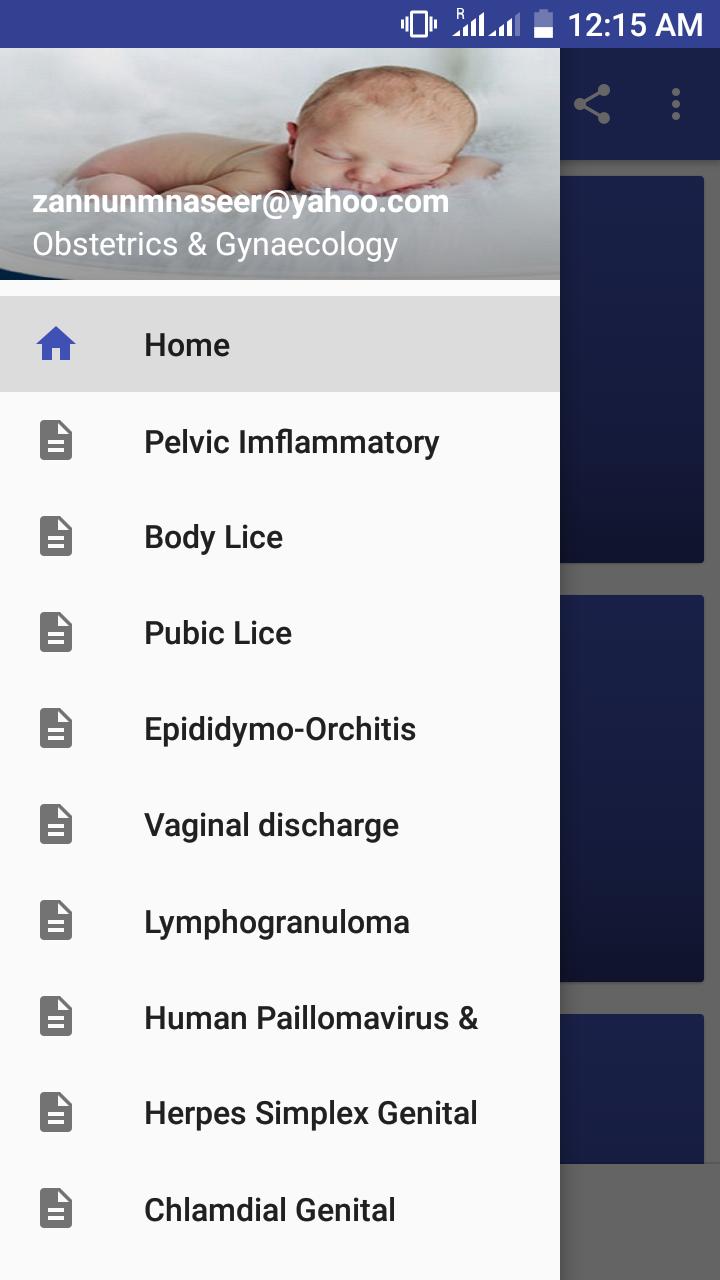Image resolution: width=720 pixels, height=1280 pixels.
Task: Go to Home in the drawer
Action: tap(280, 344)
